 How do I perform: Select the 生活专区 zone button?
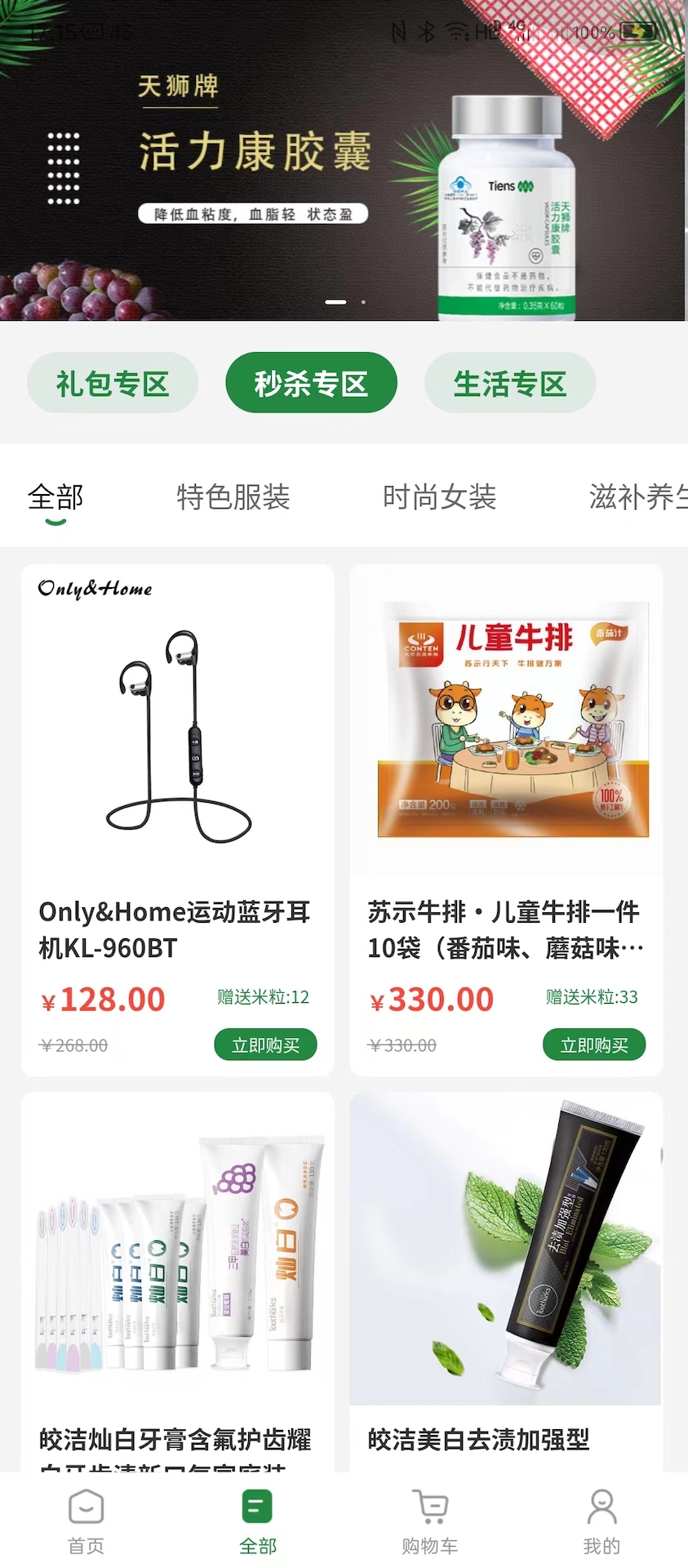509,383
